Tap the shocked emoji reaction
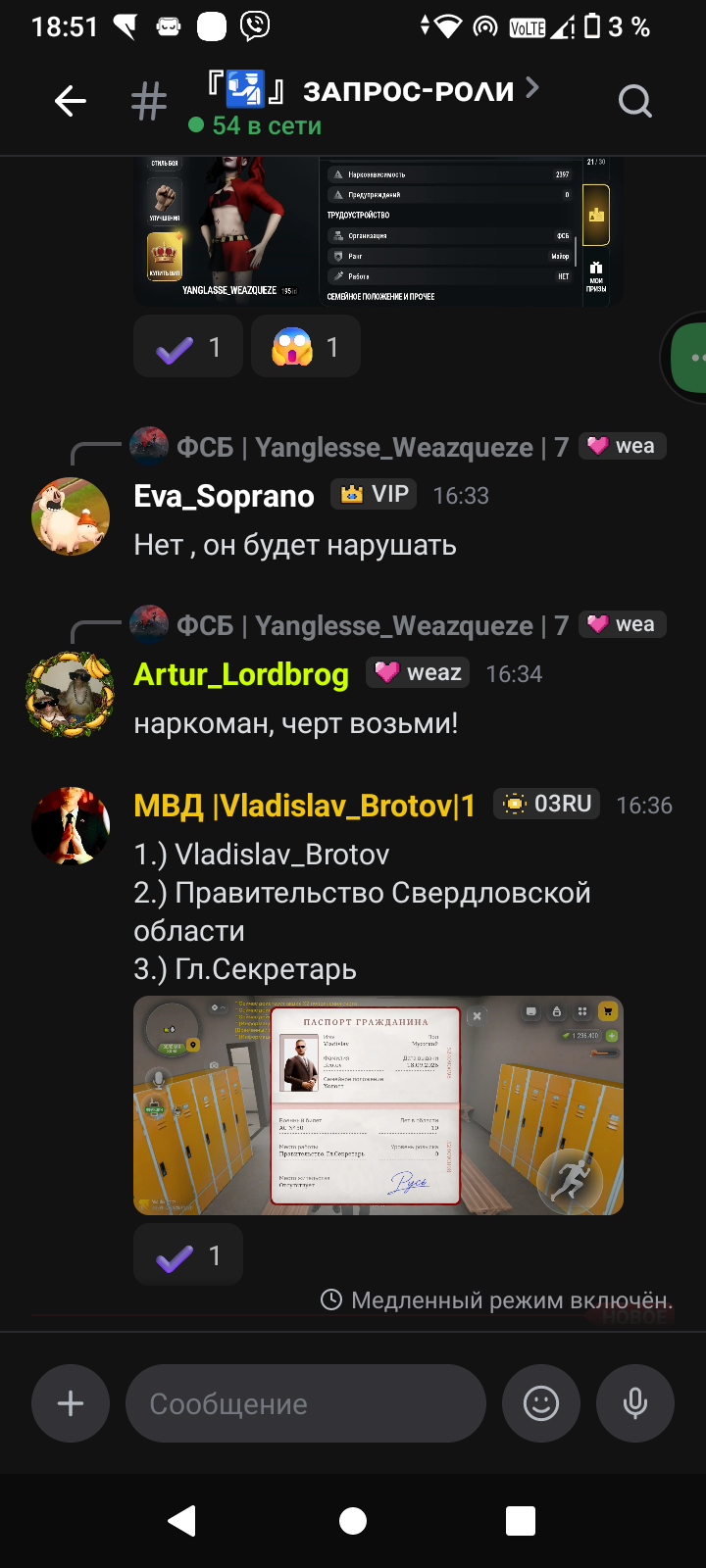The height and width of the screenshot is (1568, 706). click(306, 347)
